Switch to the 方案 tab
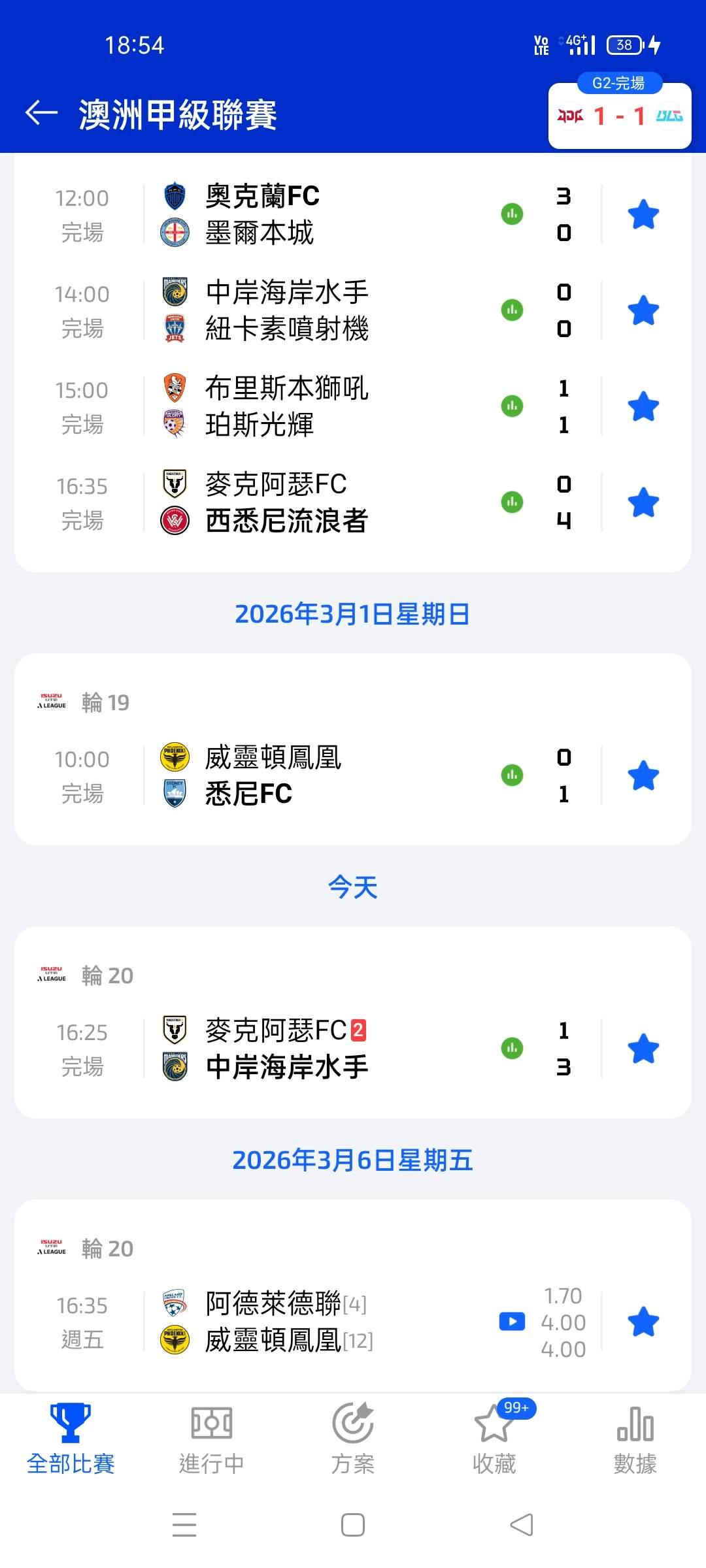This screenshot has width=706, height=1568. 353,1438
